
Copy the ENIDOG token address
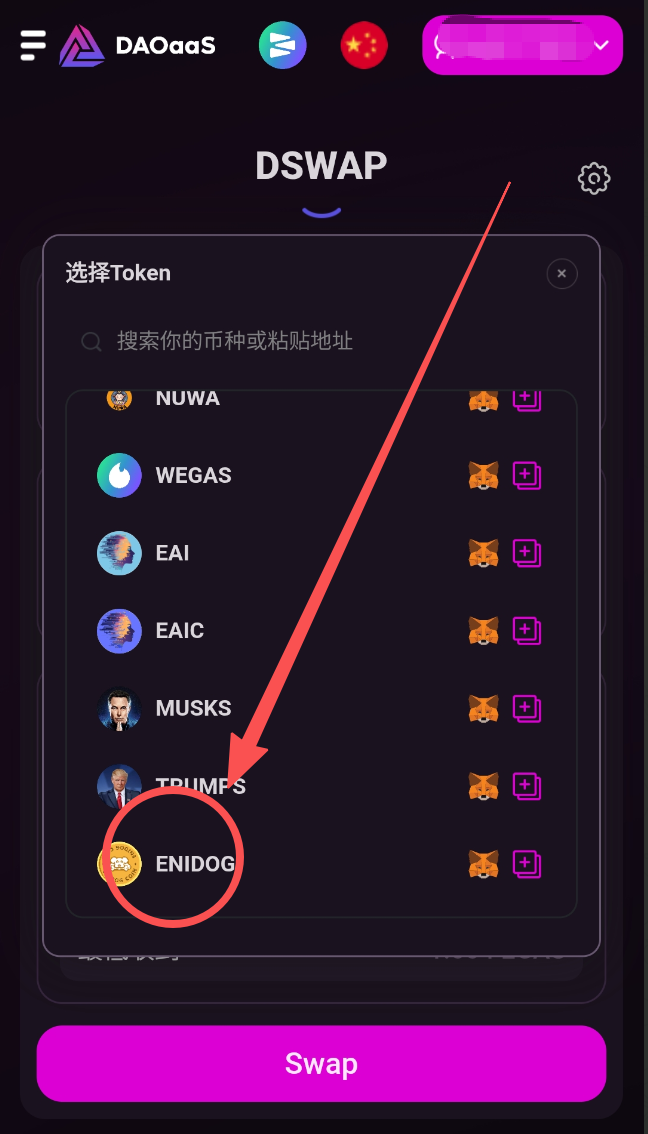point(527,863)
